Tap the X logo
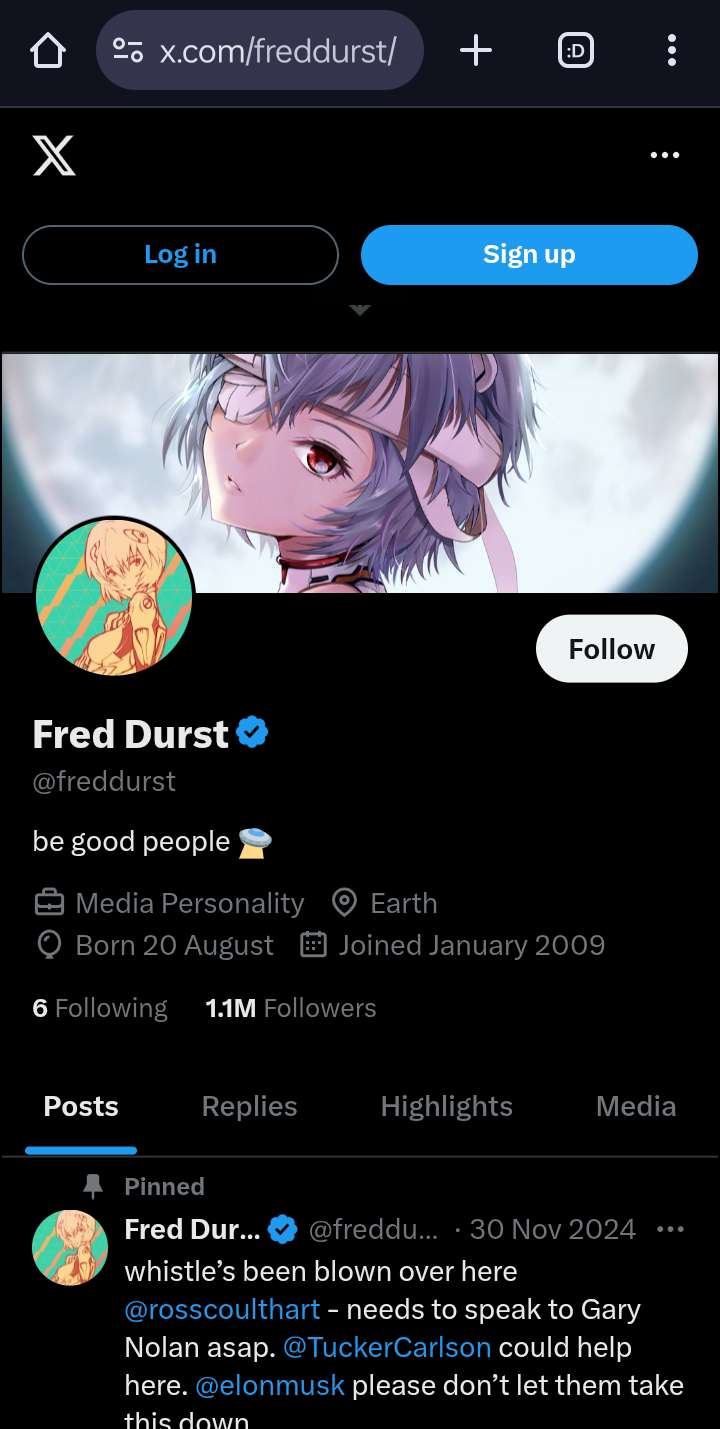720x1429 pixels. [54, 155]
